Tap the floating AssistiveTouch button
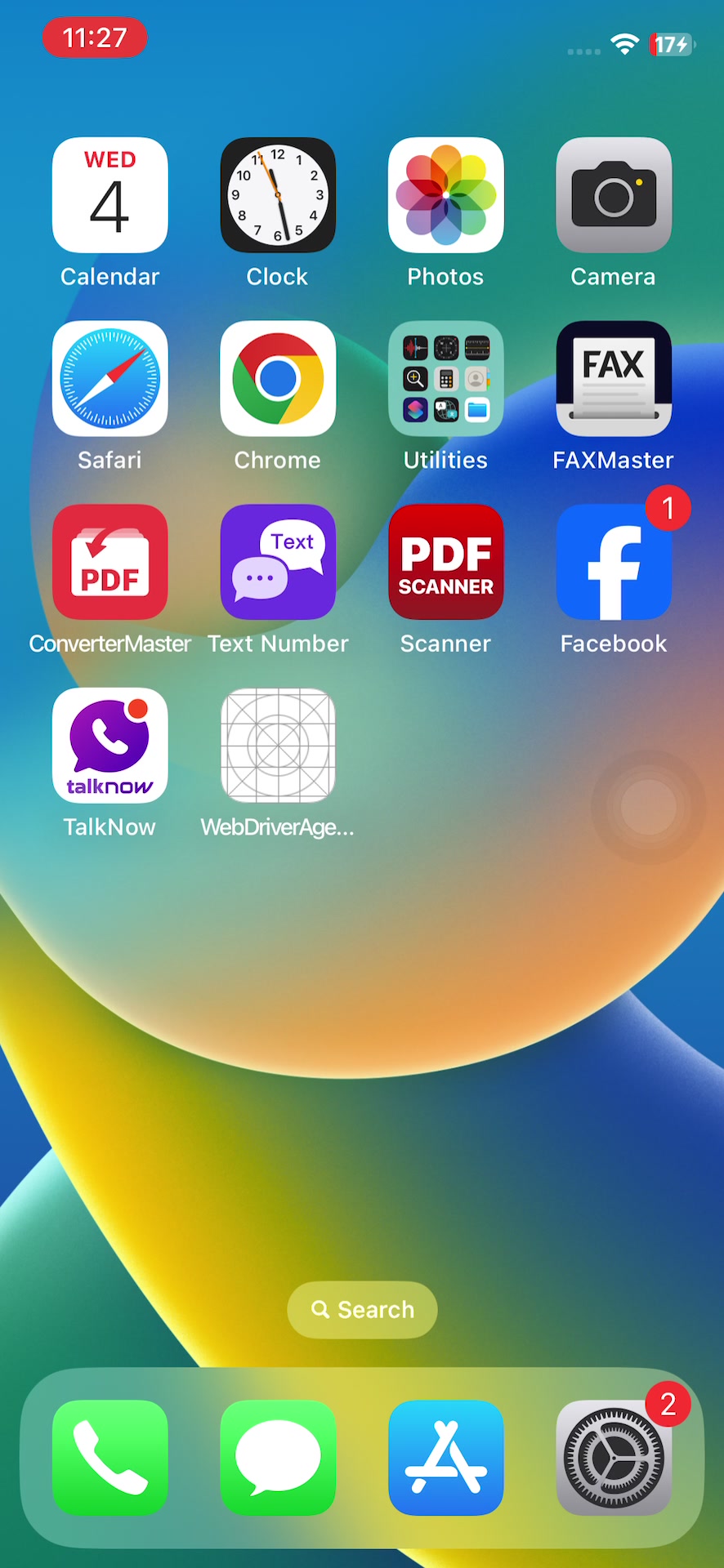 point(648,807)
